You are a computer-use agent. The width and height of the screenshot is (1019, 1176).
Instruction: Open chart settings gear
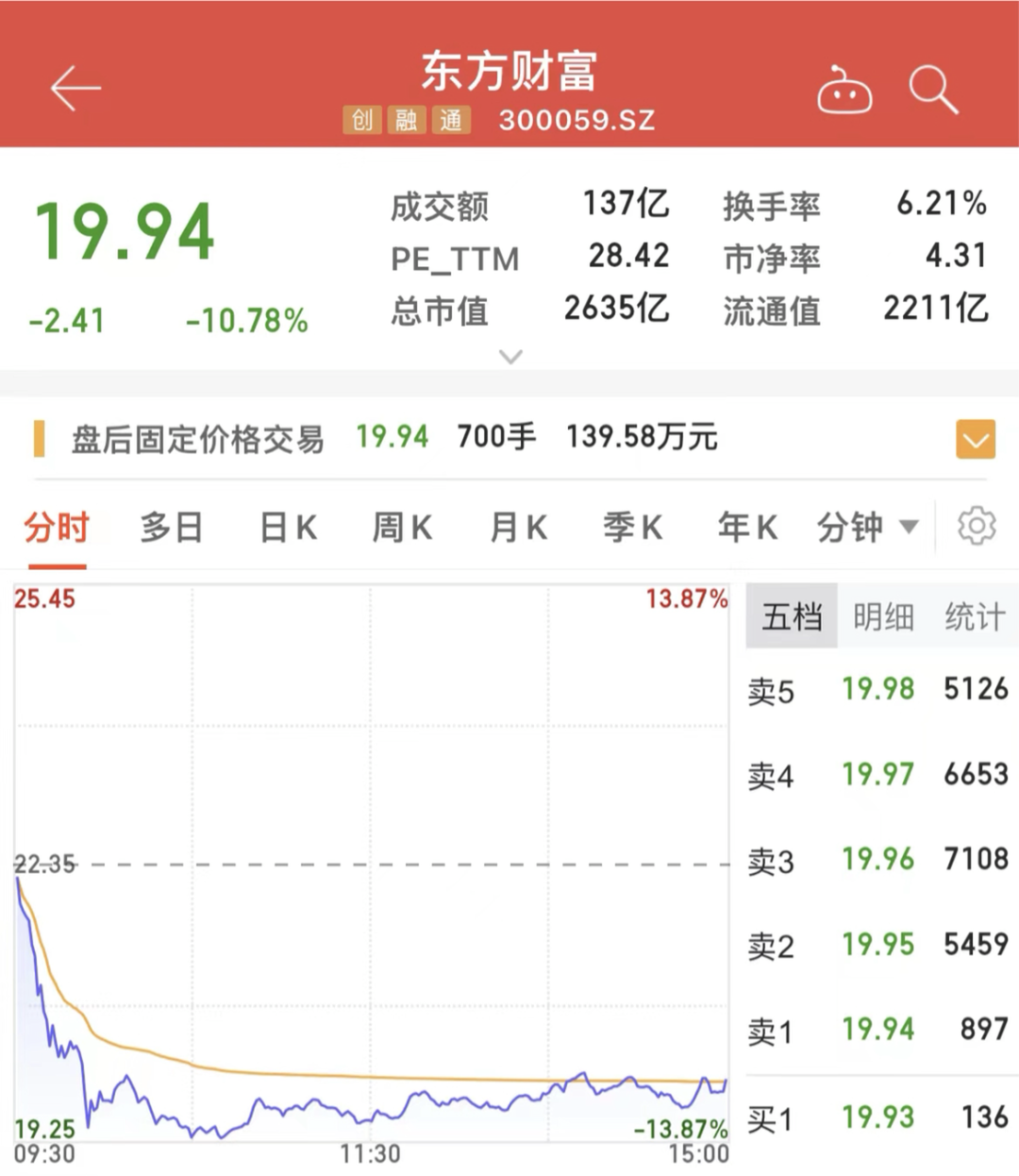point(977,526)
